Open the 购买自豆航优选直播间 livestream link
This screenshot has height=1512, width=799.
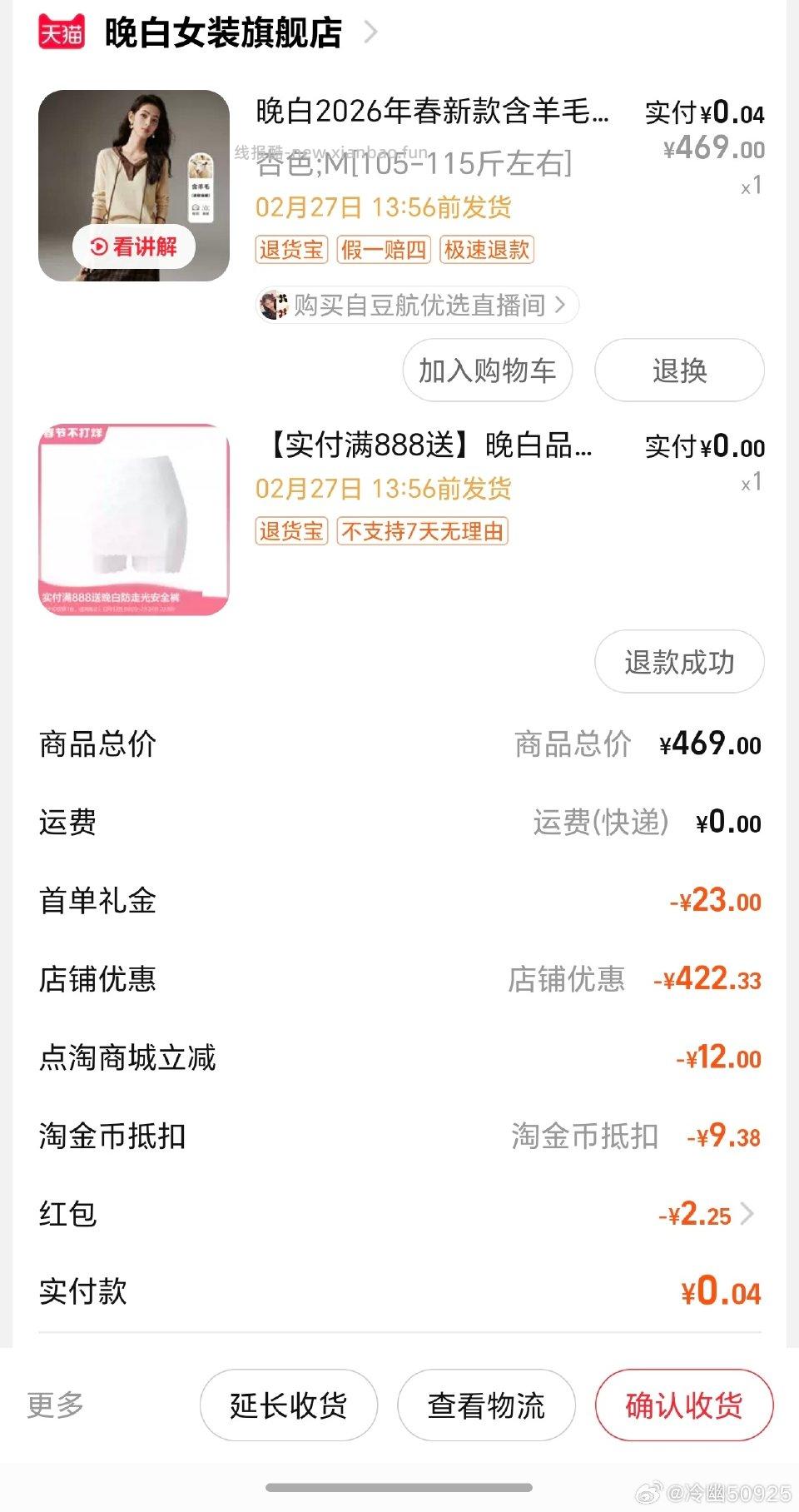click(x=420, y=305)
